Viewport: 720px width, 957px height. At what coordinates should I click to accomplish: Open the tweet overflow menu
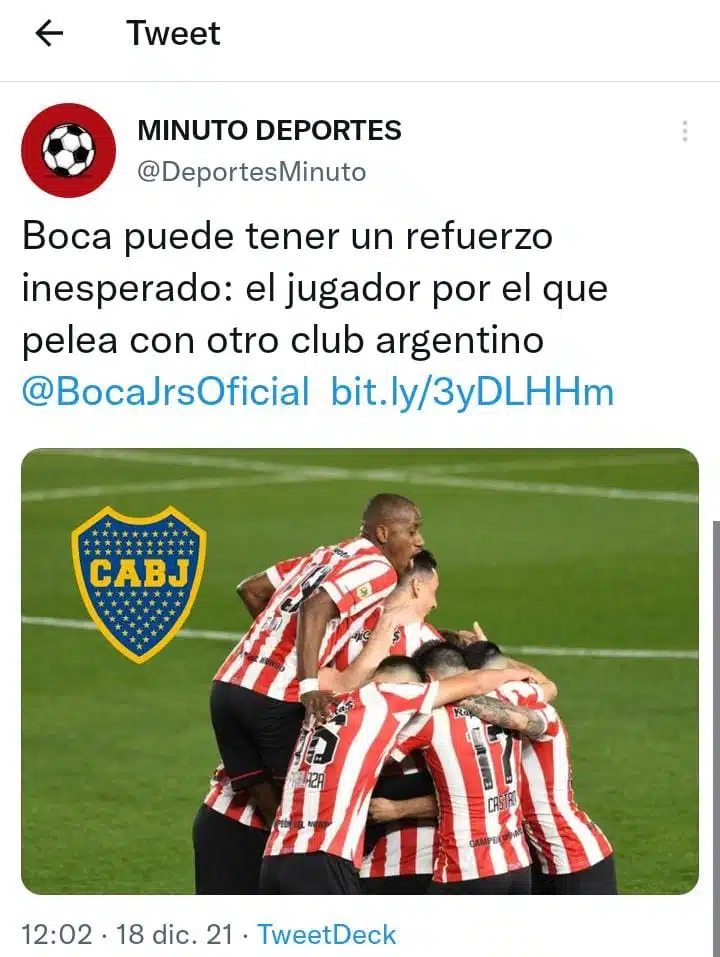[684, 132]
